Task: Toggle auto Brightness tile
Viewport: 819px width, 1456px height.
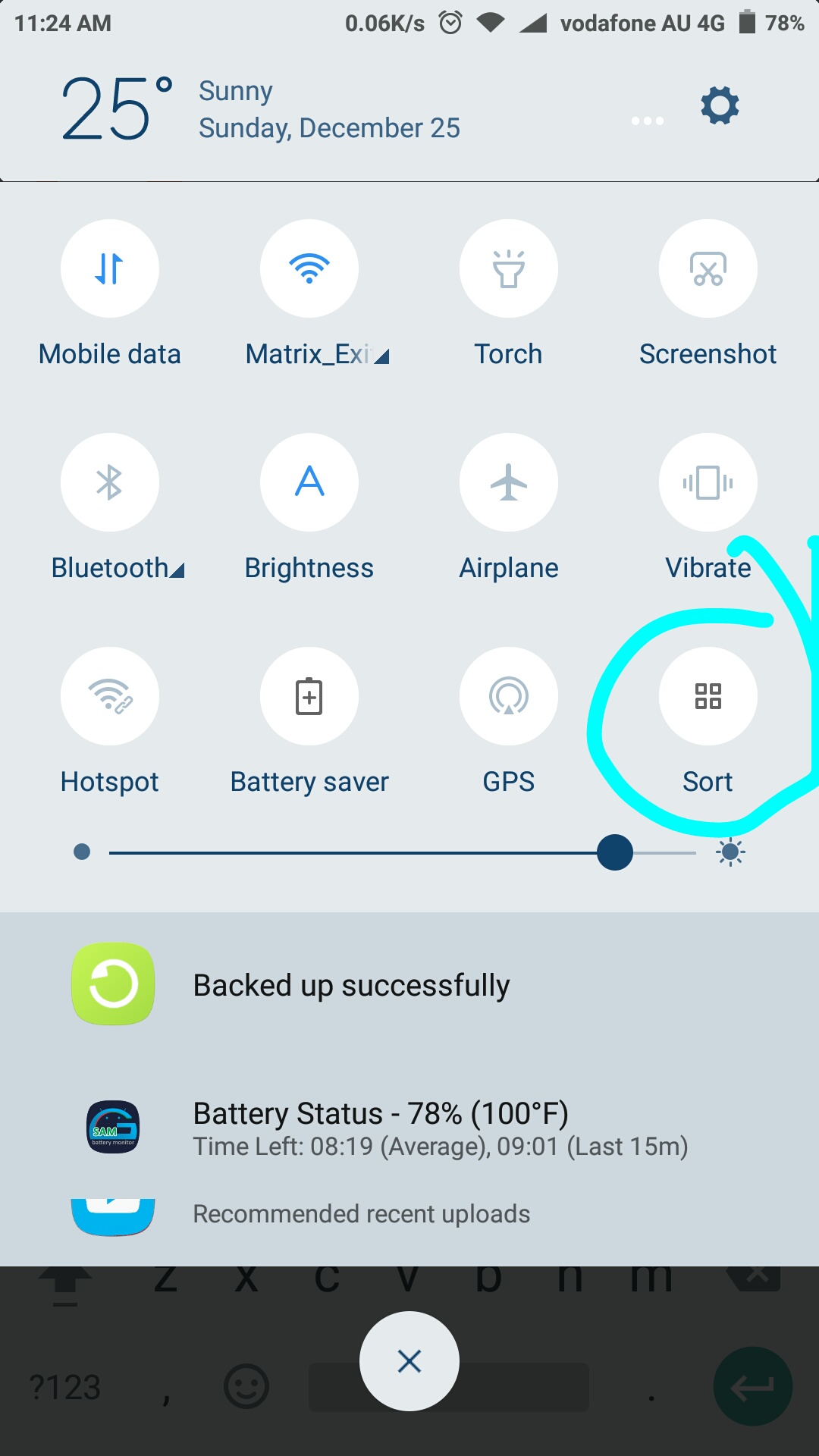Action: click(x=309, y=483)
